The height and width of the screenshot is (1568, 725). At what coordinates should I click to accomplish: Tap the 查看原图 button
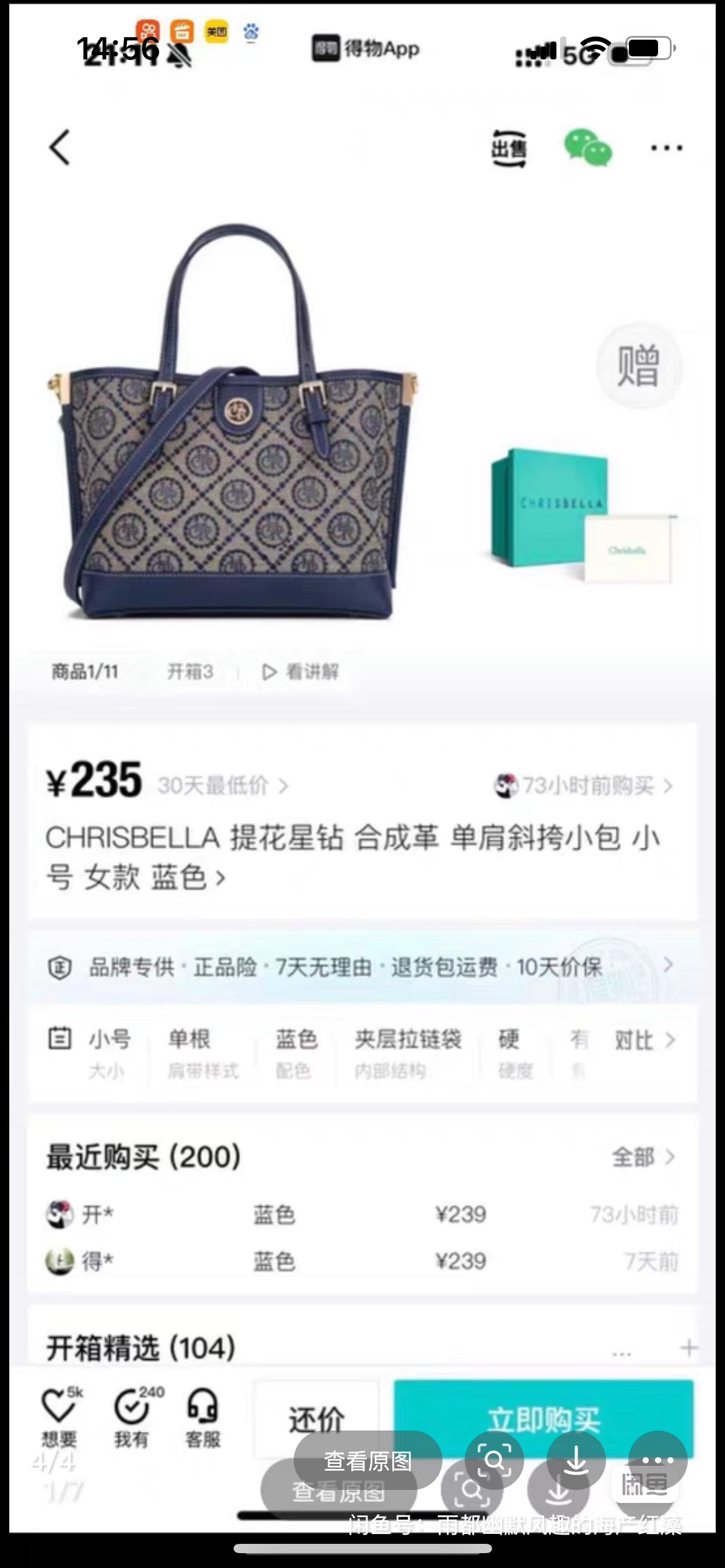tap(367, 1461)
